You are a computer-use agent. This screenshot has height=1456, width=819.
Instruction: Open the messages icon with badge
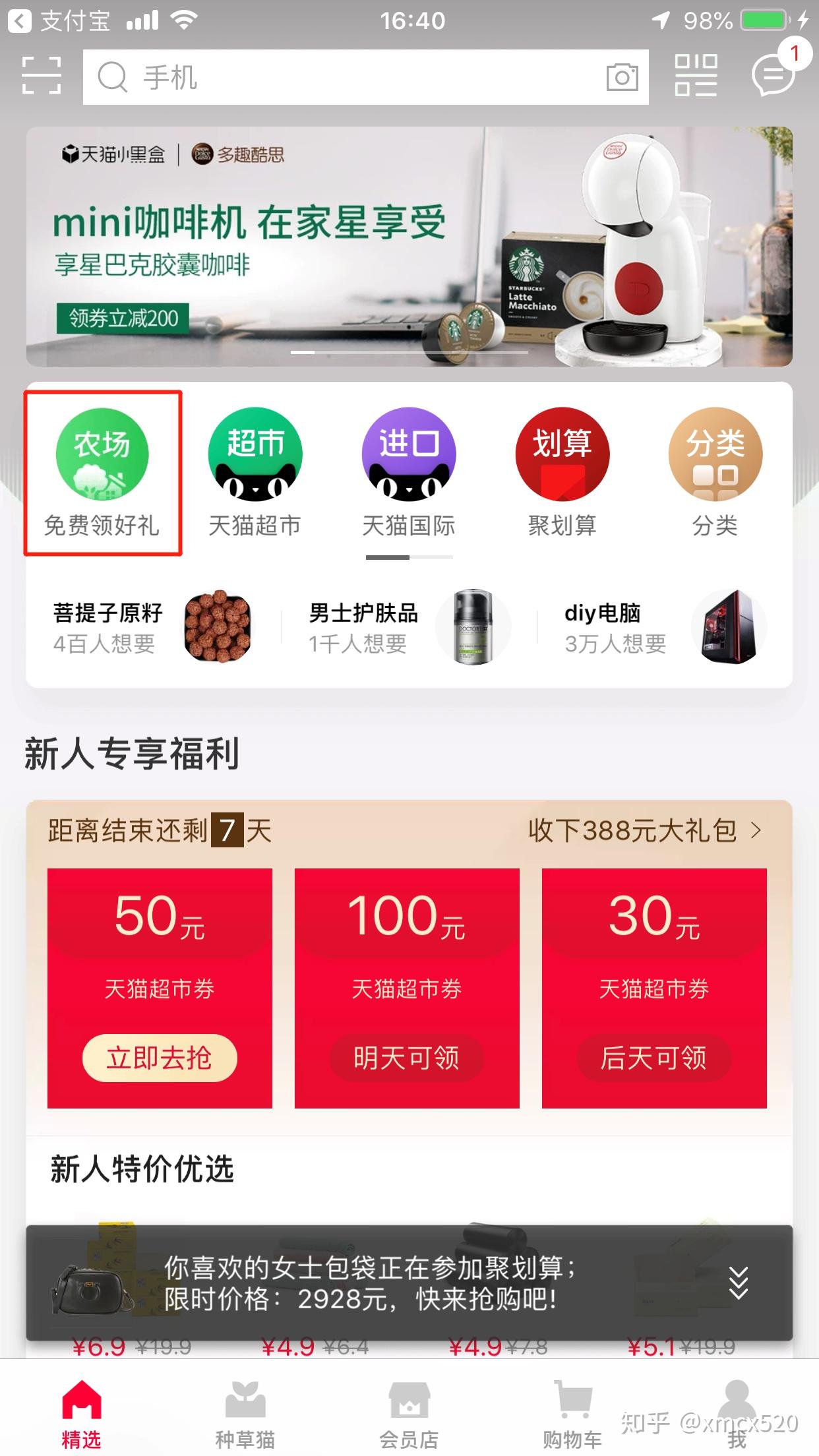(772, 75)
